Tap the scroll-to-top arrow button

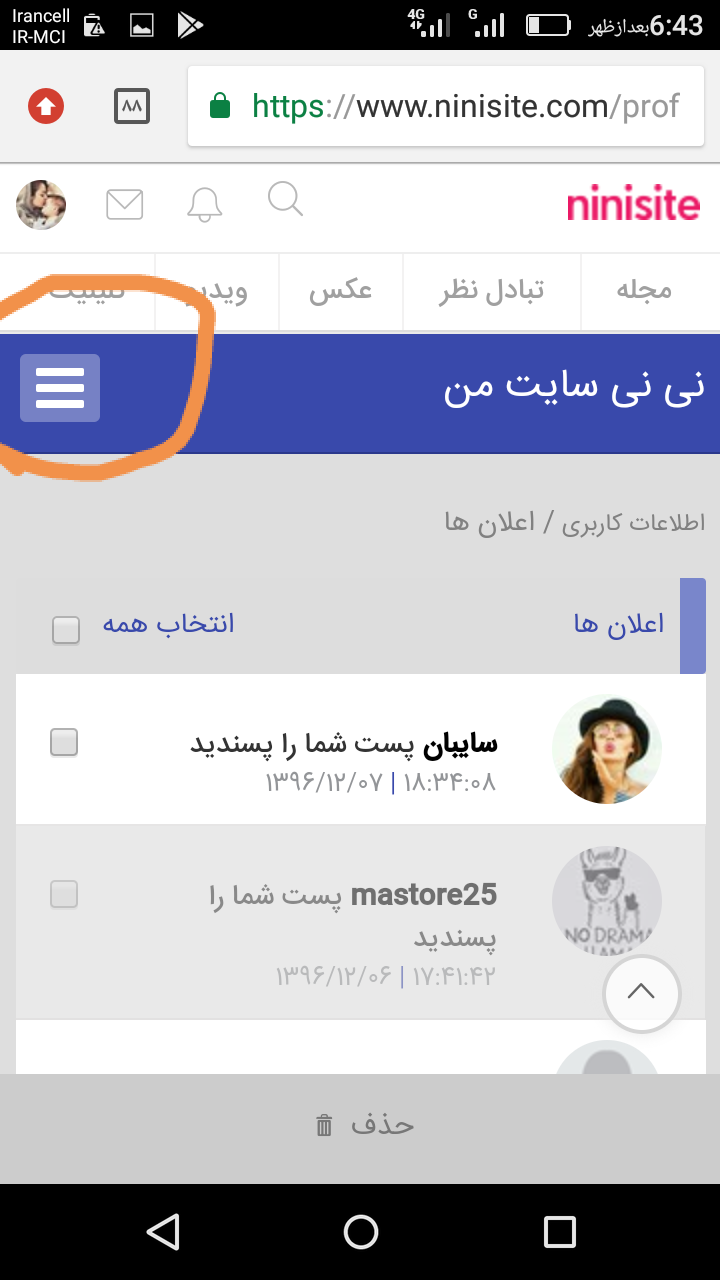click(x=641, y=993)
